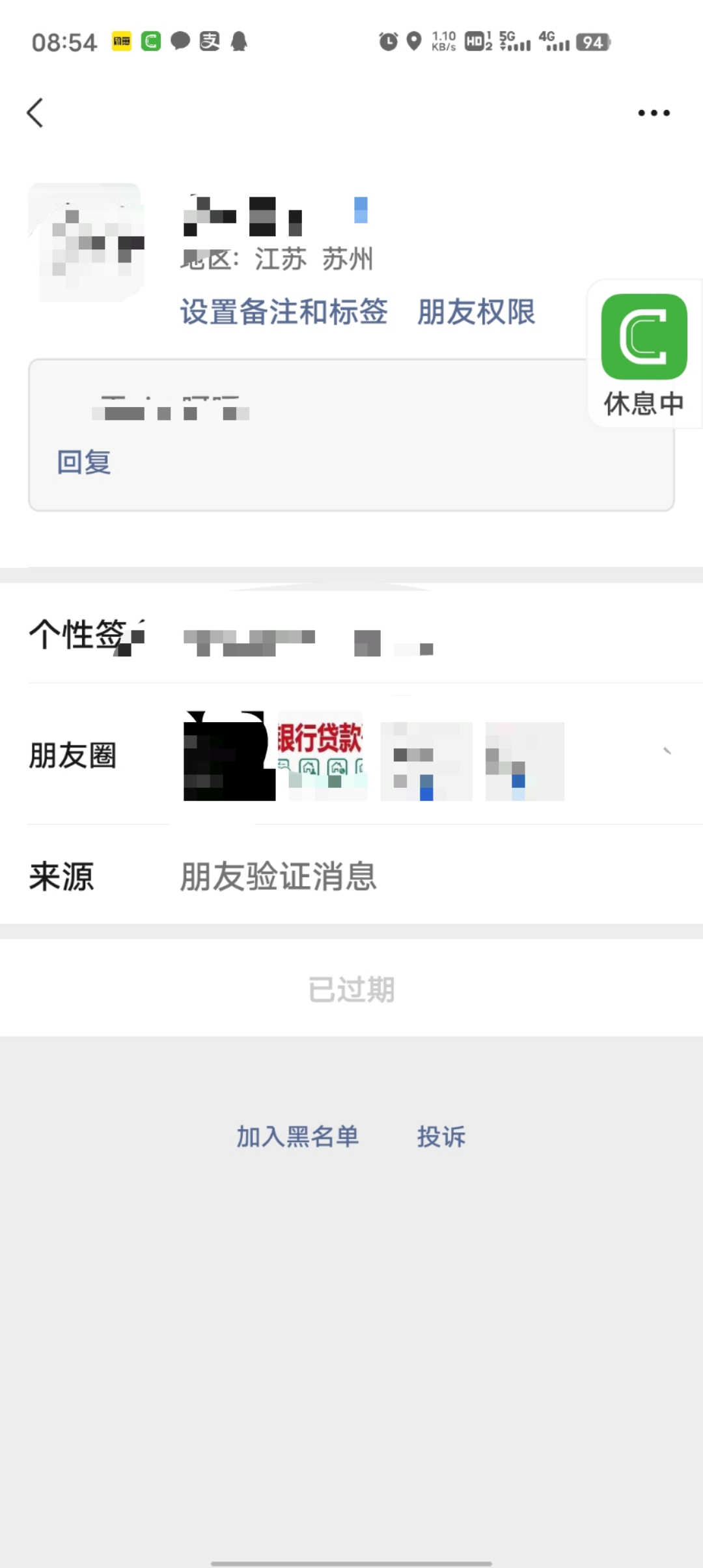
Task: Tap 回复 to reply to the message
Action: 83,462
